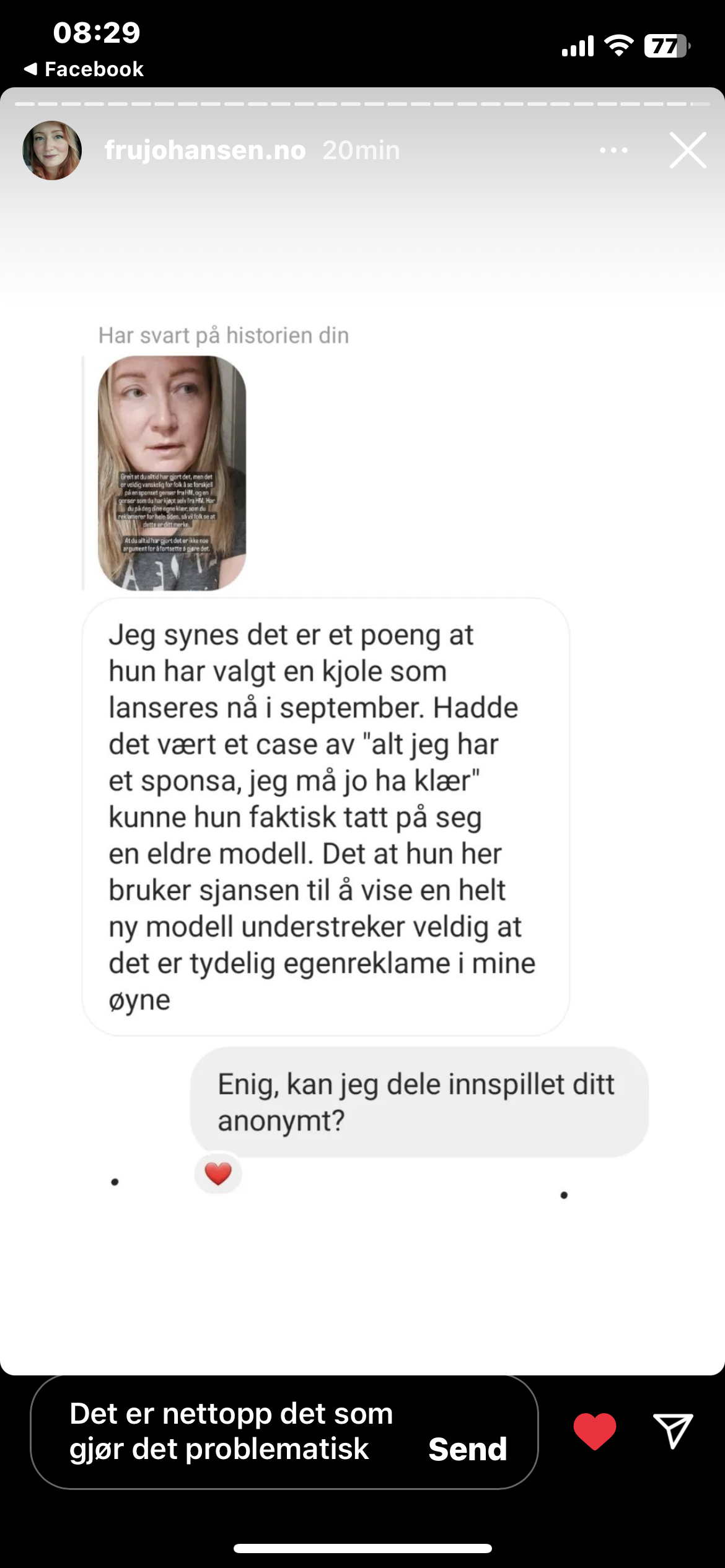The width and height of the screenshot is (725, 1568).
Task: Close the story viewer
Action: coord(688,150)
